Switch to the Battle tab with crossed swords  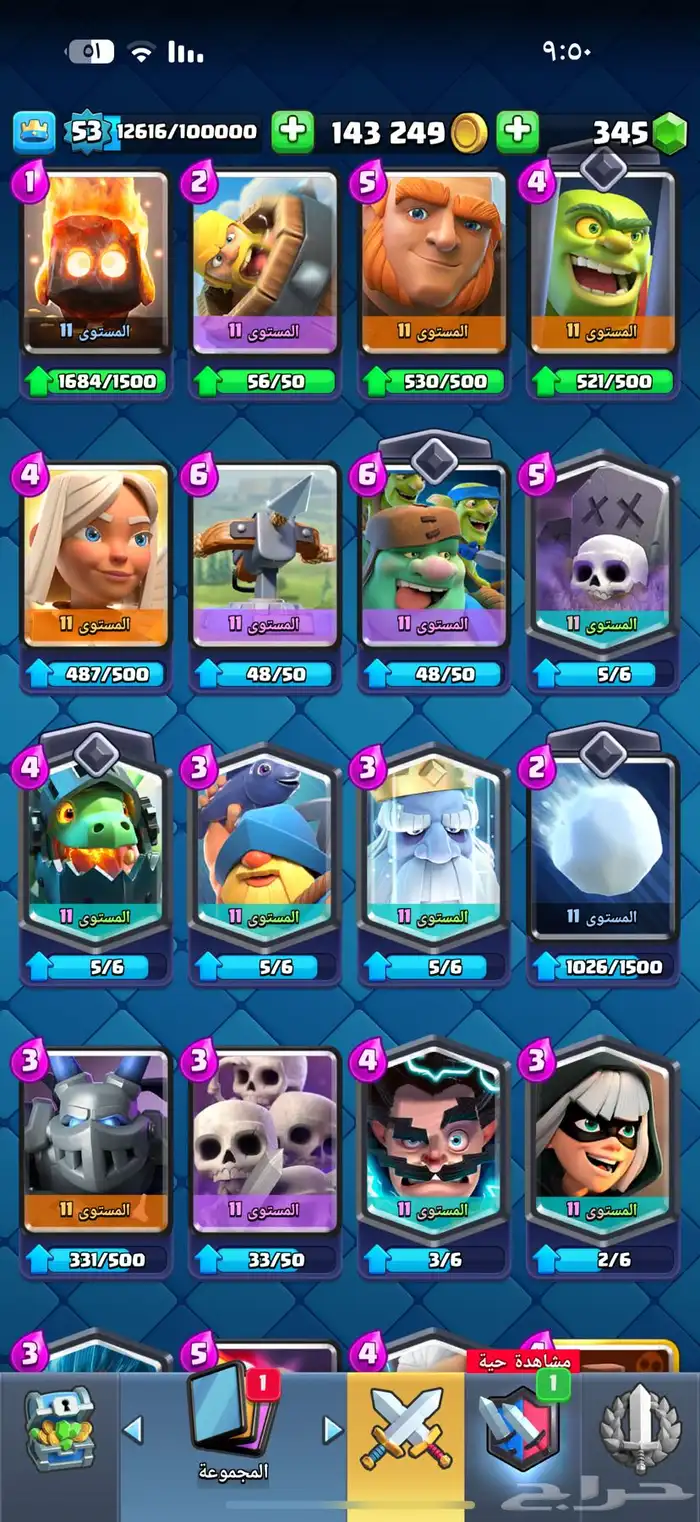[406, 1430]
